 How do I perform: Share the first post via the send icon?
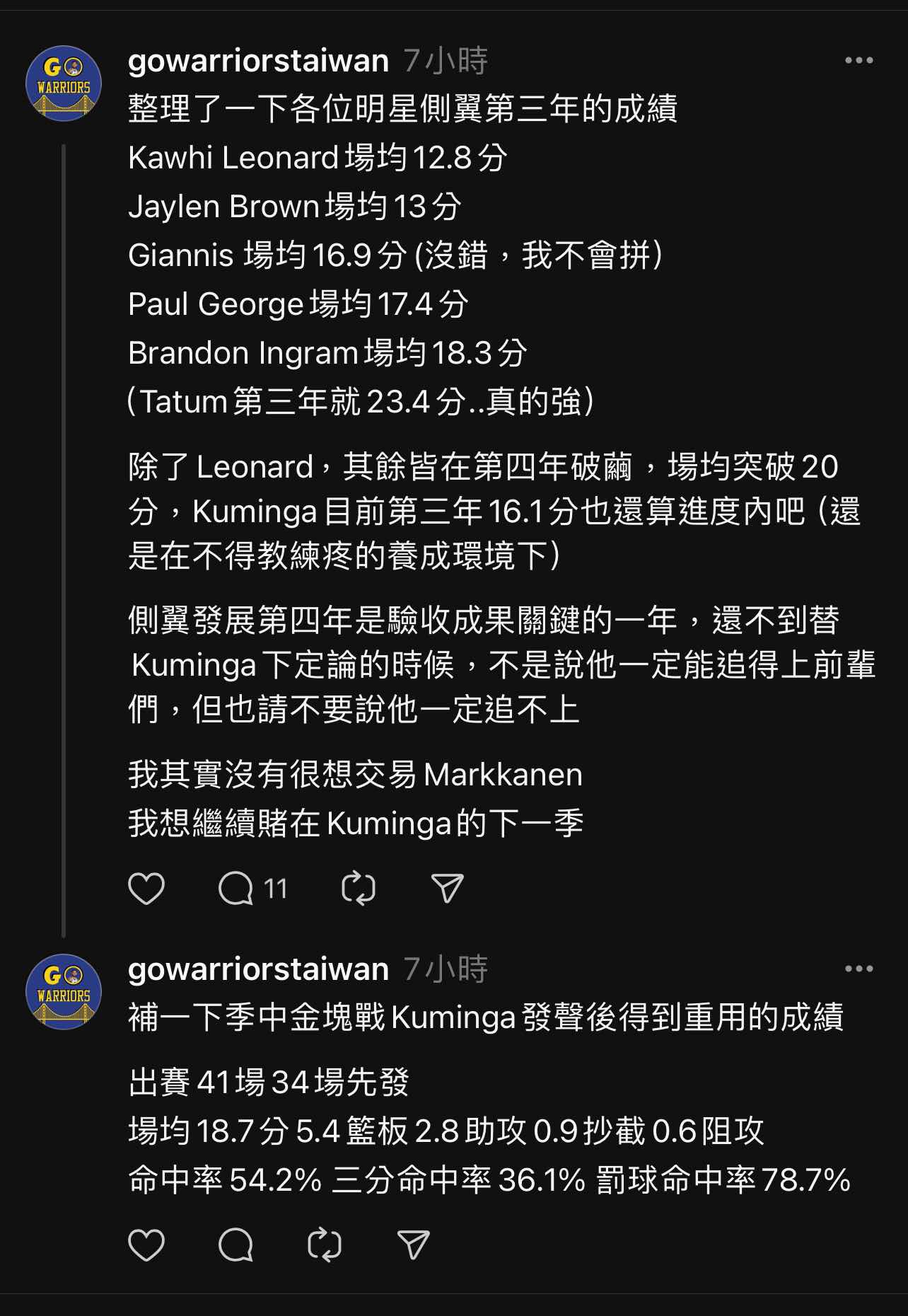[x=447, y=888]
